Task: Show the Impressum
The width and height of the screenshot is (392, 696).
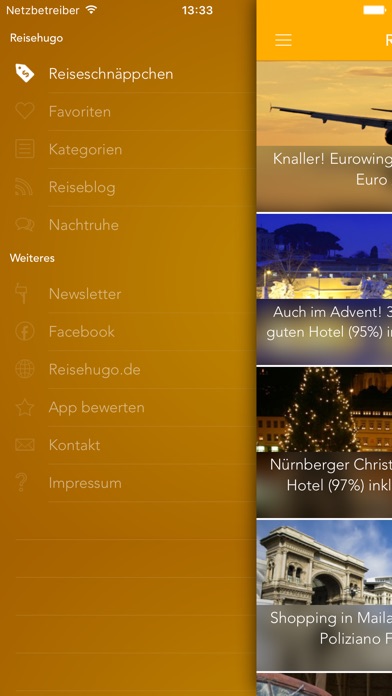Action: click(128, 483)
